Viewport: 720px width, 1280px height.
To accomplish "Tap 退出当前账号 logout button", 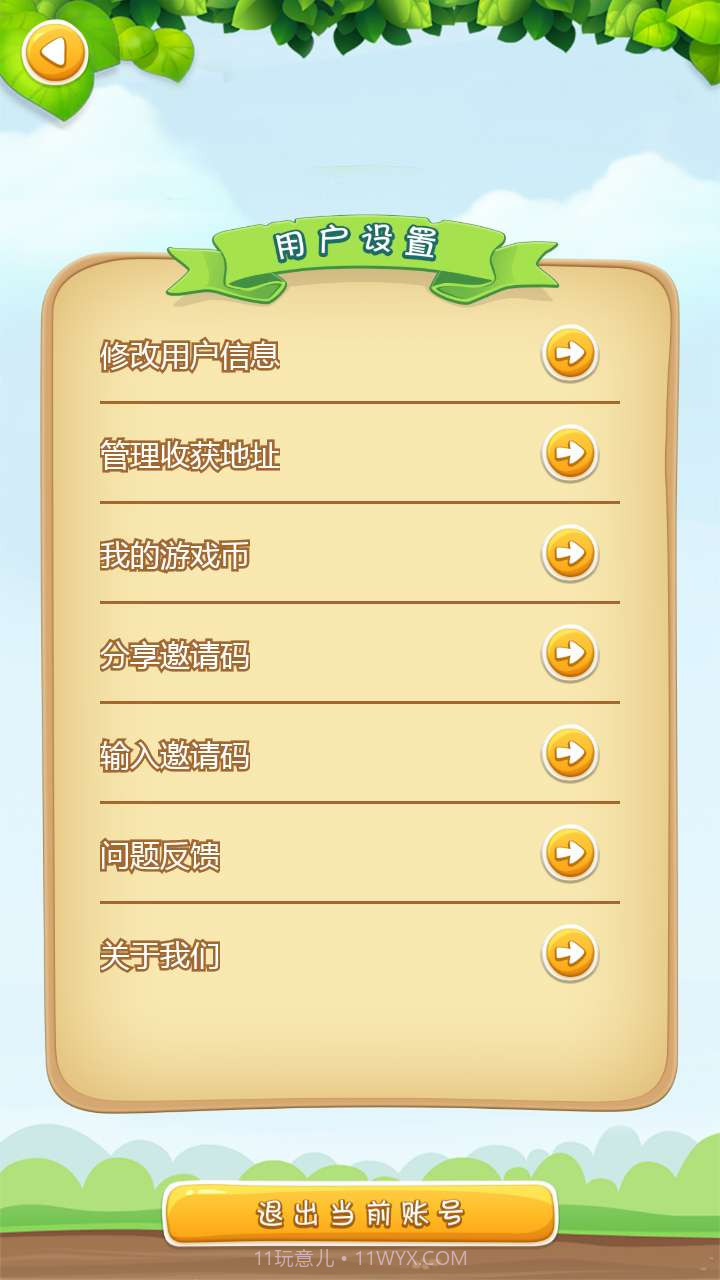I will [360, 1214].
